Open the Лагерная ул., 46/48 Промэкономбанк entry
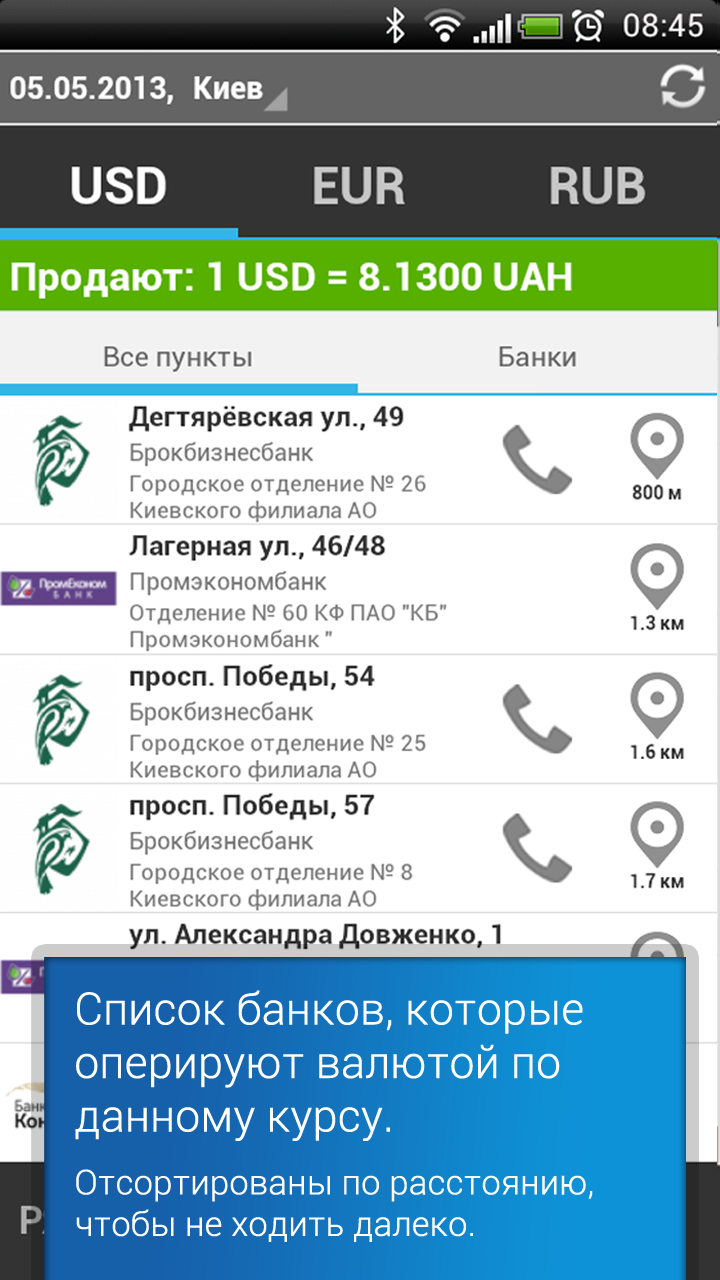720x1280 pixels. click(x=300, y=590)
